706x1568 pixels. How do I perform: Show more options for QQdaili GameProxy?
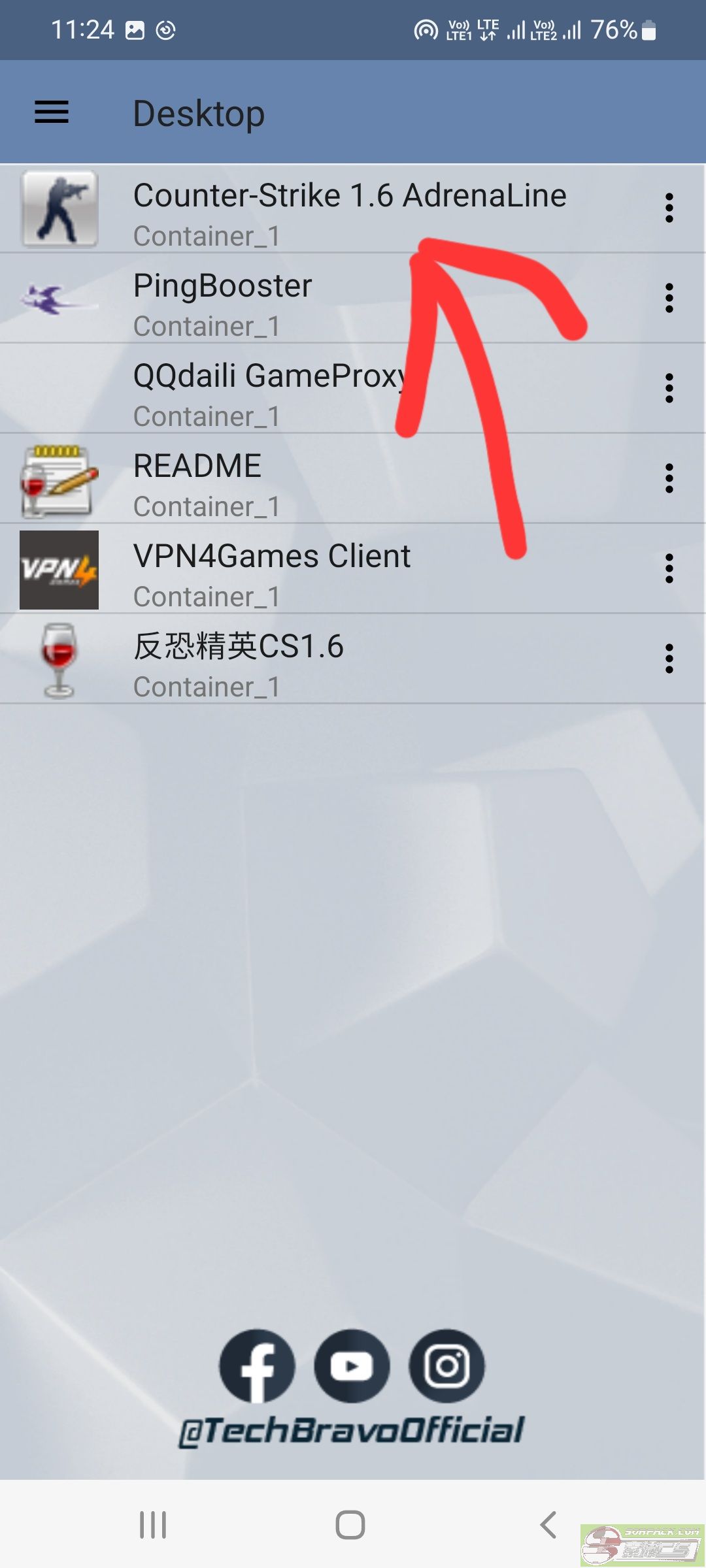(669, 388)
